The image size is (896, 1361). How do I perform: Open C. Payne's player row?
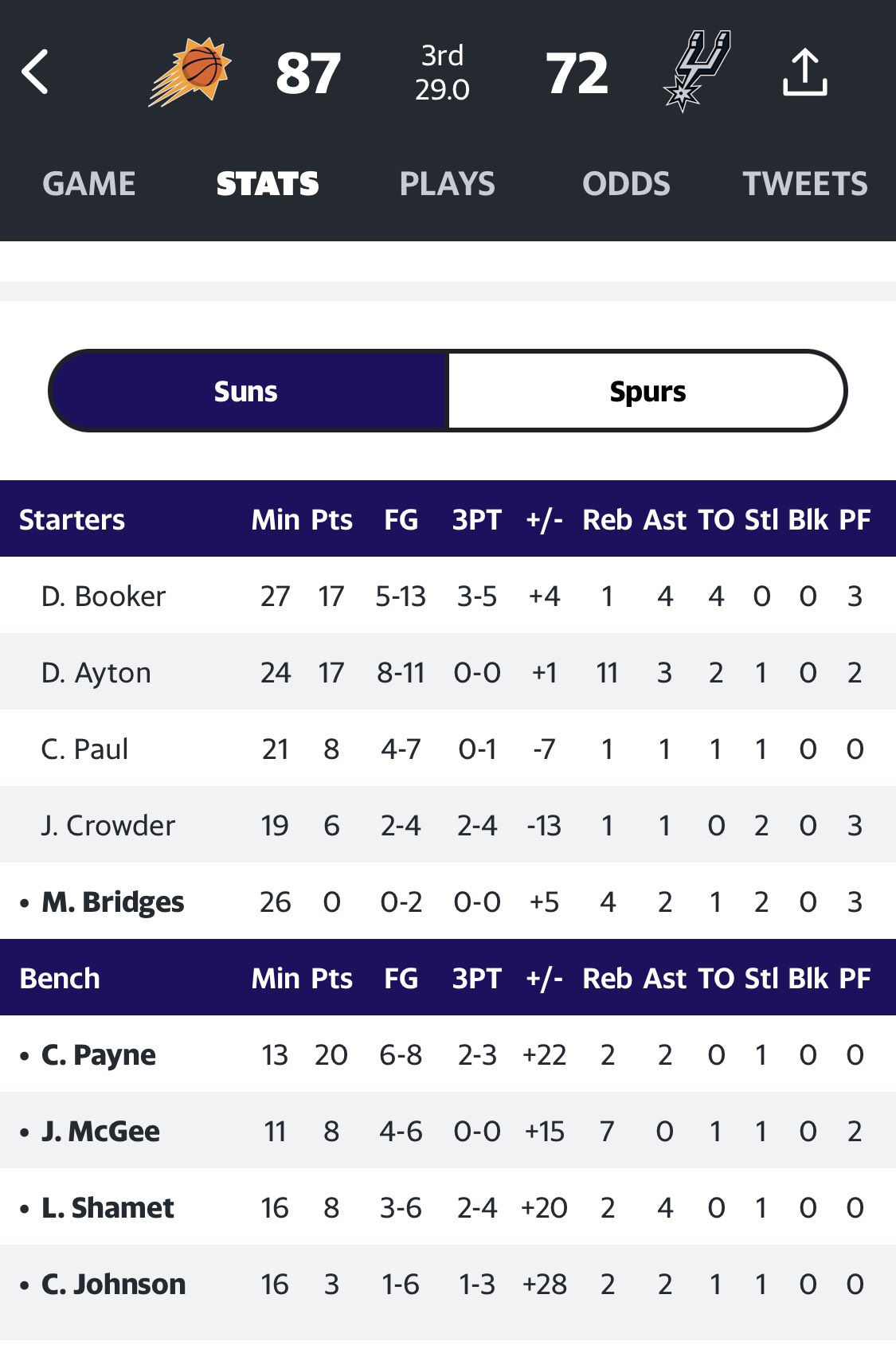448,1054
